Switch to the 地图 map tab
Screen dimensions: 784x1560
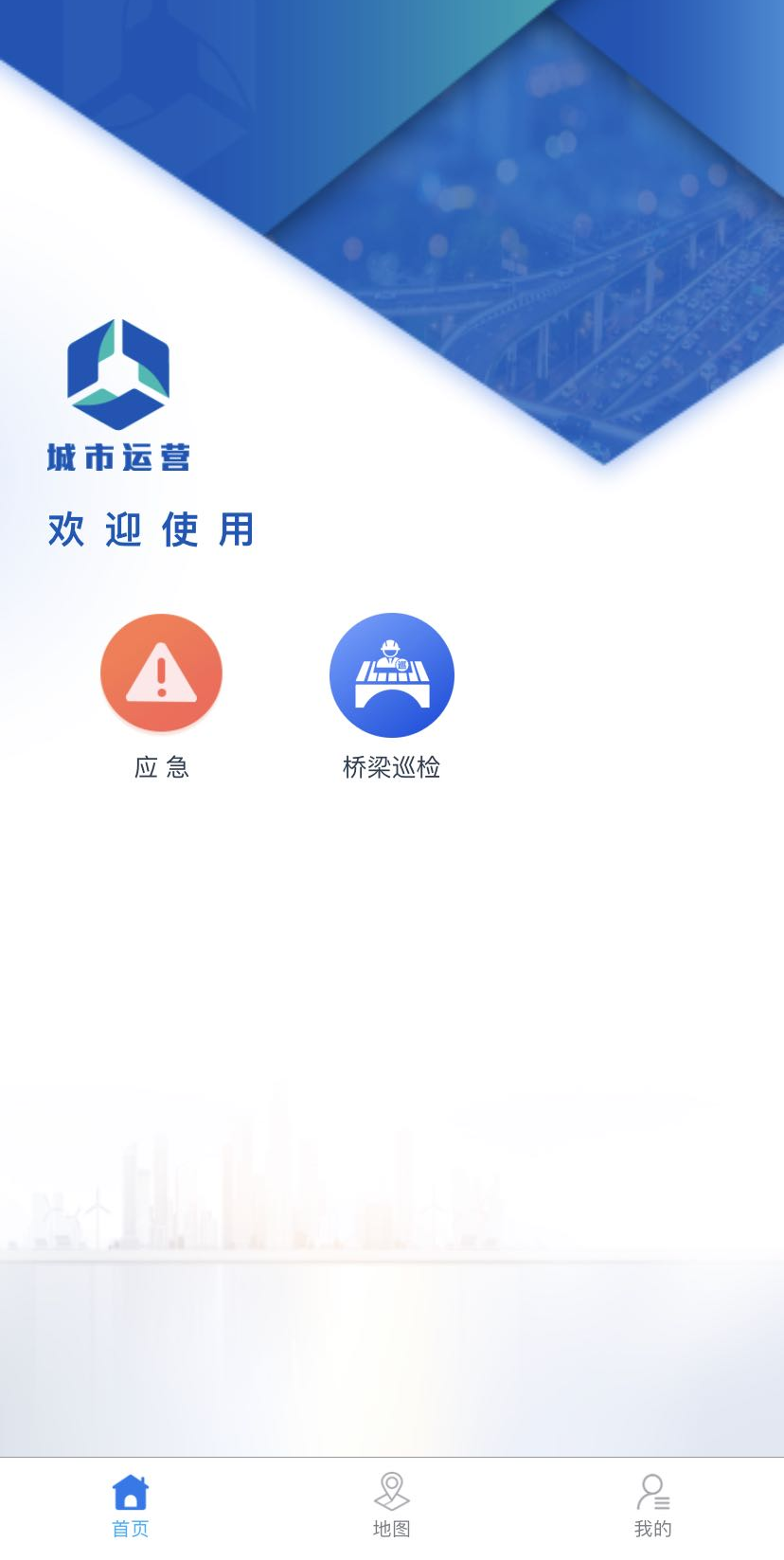pyautogui.click(x=391, y=1505)
